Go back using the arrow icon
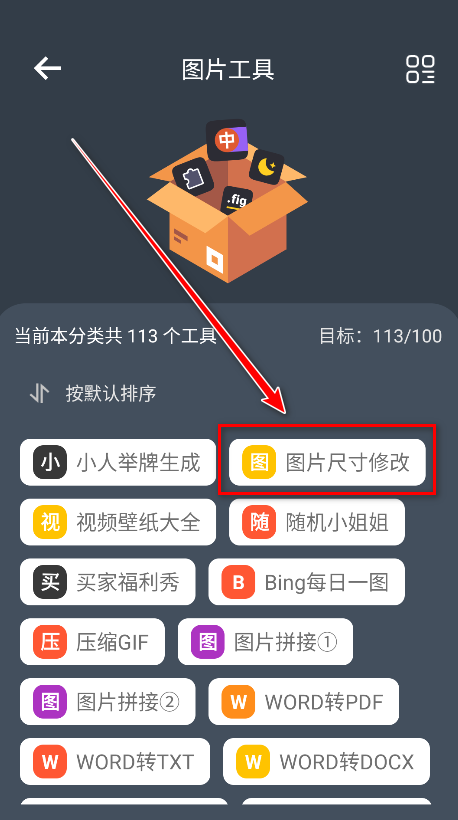 click(48, 69)
